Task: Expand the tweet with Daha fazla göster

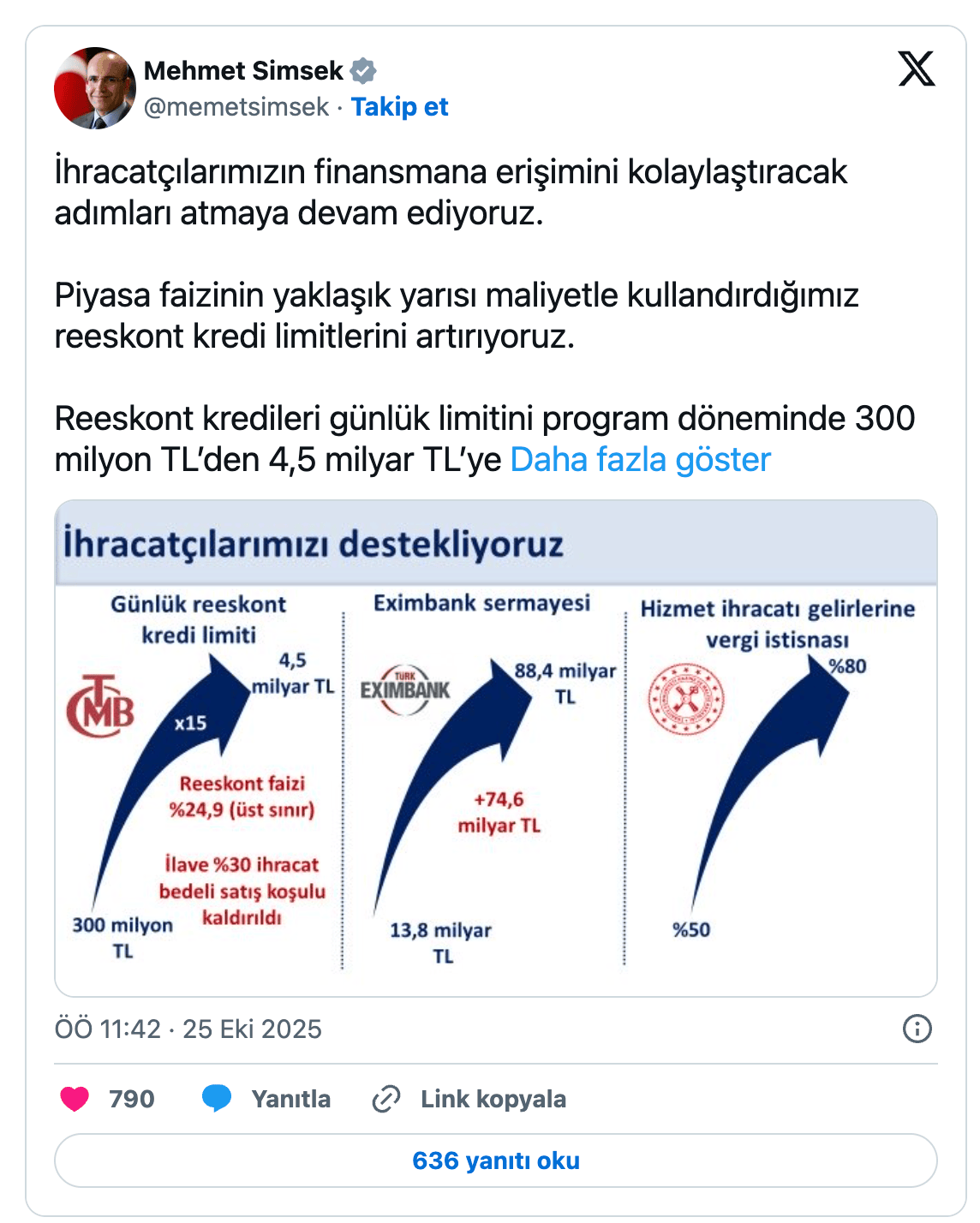Action: point(640,460)
